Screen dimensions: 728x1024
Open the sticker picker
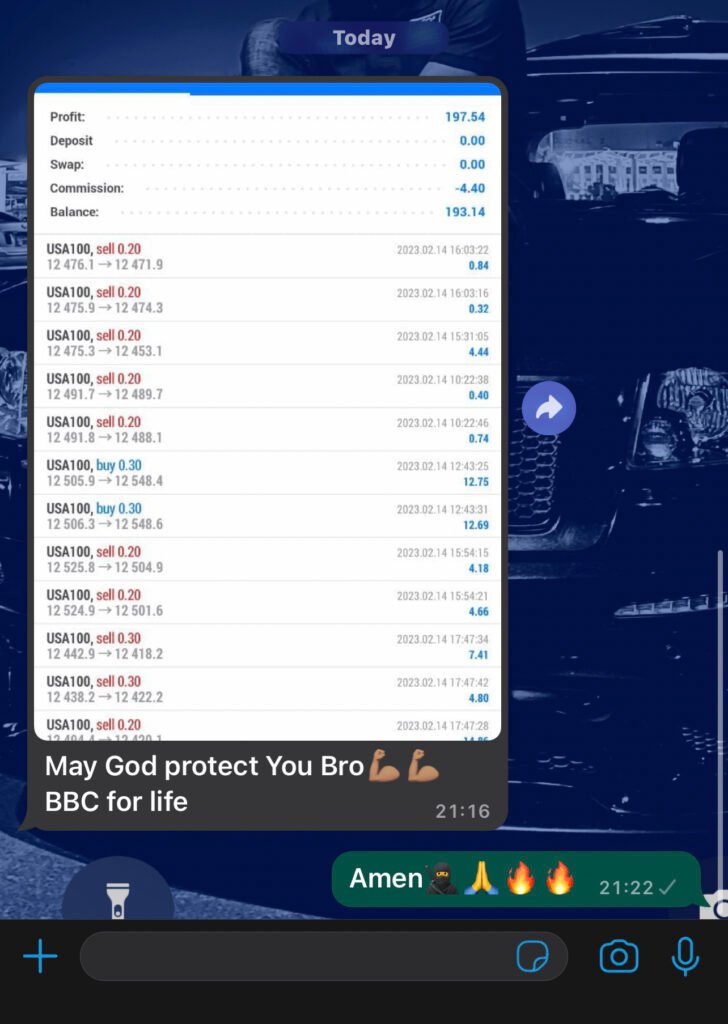click(x=533, y=957)
